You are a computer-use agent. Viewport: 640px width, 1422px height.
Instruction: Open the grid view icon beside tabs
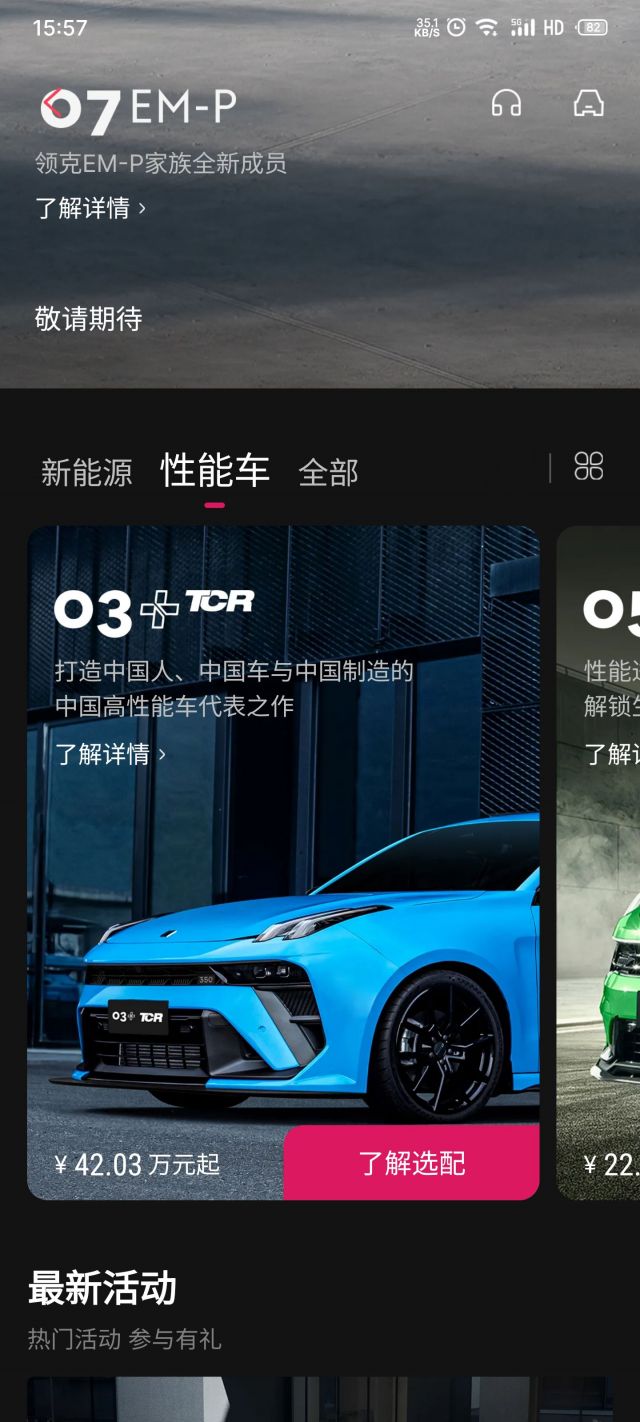pos(589,466)
